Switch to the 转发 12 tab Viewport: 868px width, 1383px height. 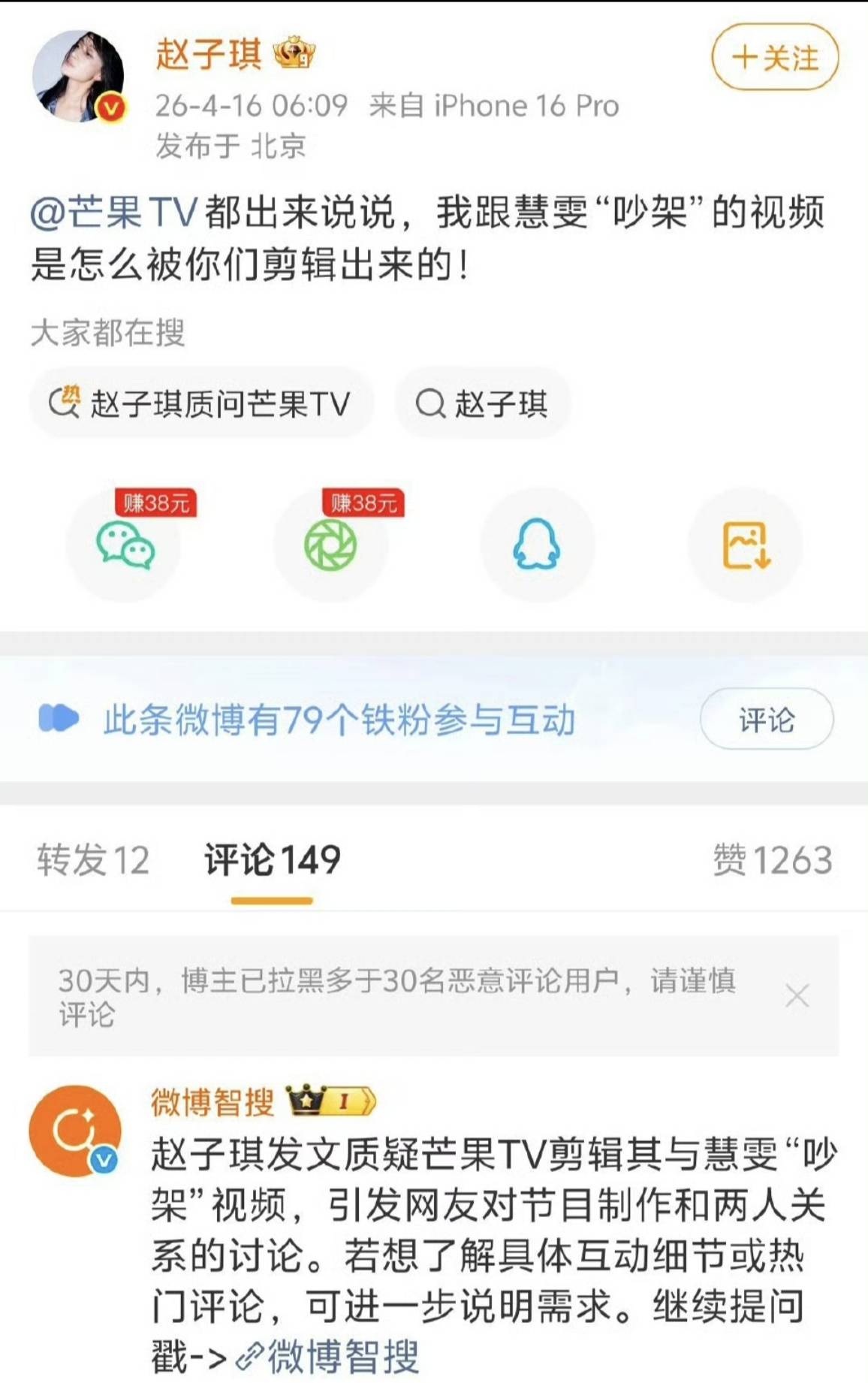pyautogui.click(x=93, y=860)
